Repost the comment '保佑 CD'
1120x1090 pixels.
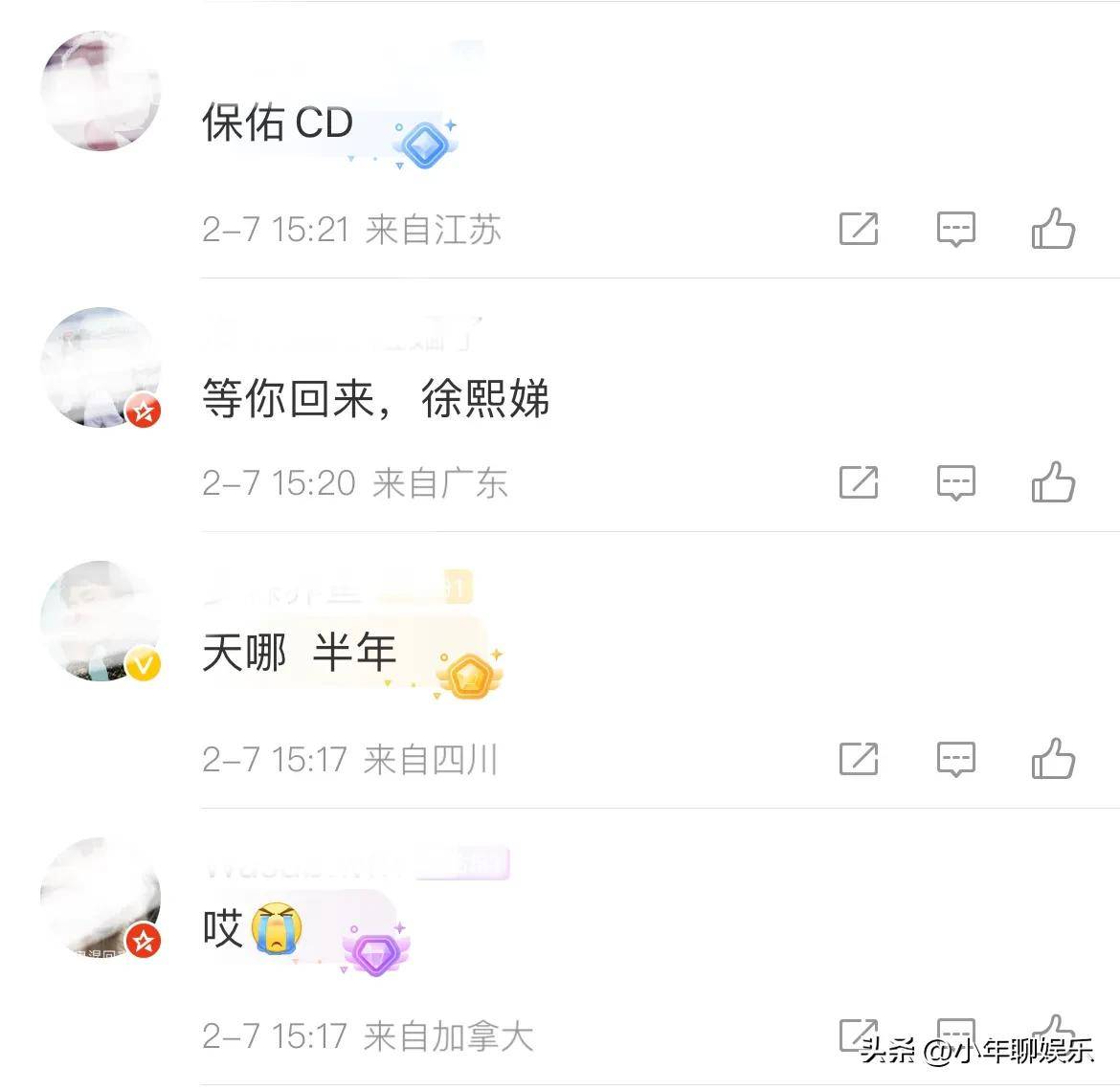point(859,229)
